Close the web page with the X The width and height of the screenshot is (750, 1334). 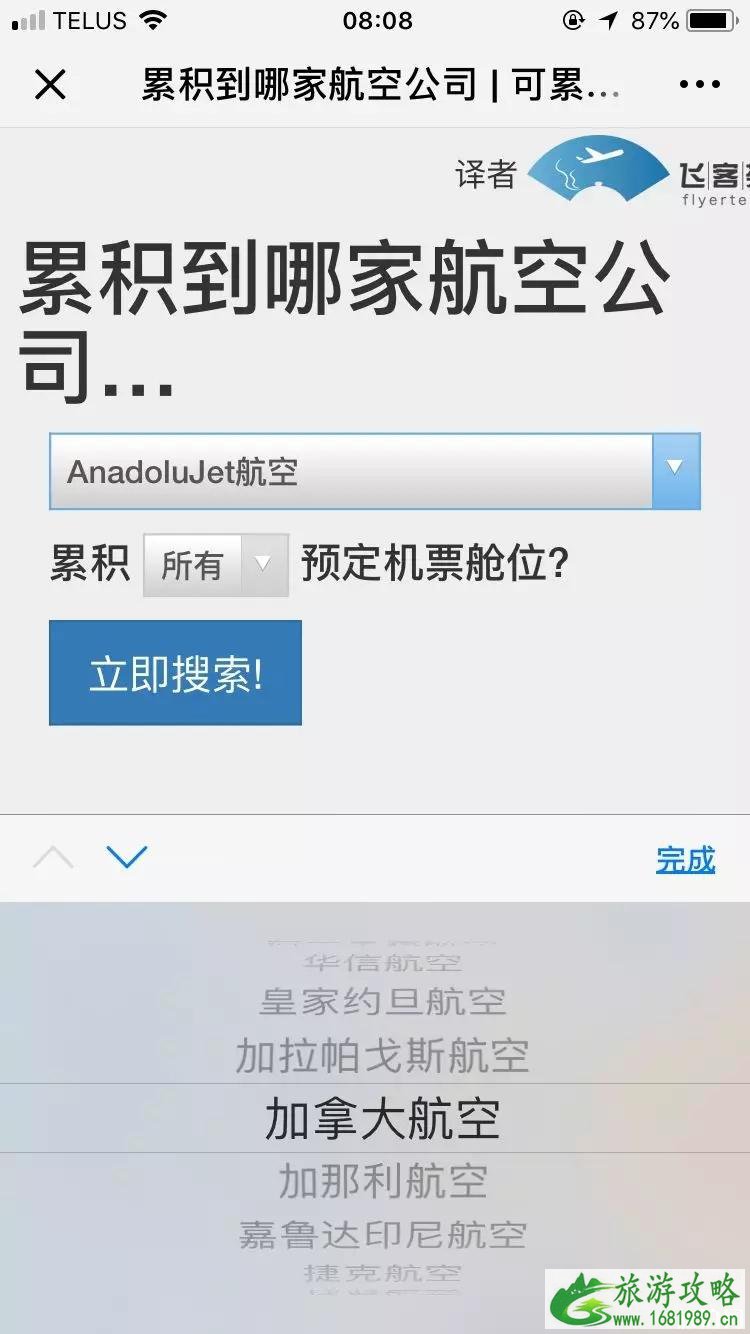click(x=50, y=85)
